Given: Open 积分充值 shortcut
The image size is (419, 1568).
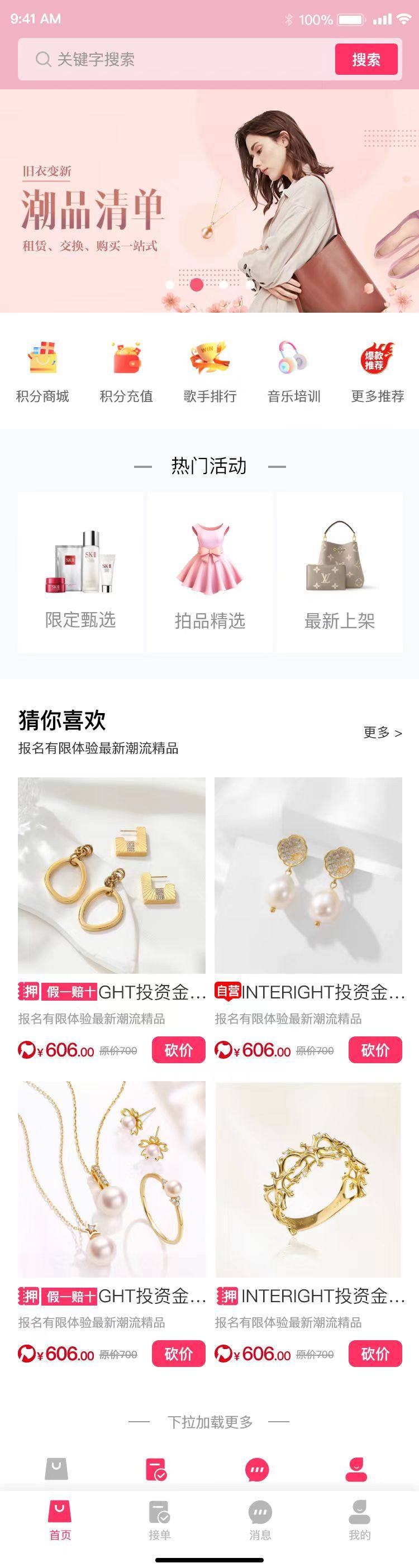Looking at the screenshot, I should pyautogui.click(x=126, y=370).
